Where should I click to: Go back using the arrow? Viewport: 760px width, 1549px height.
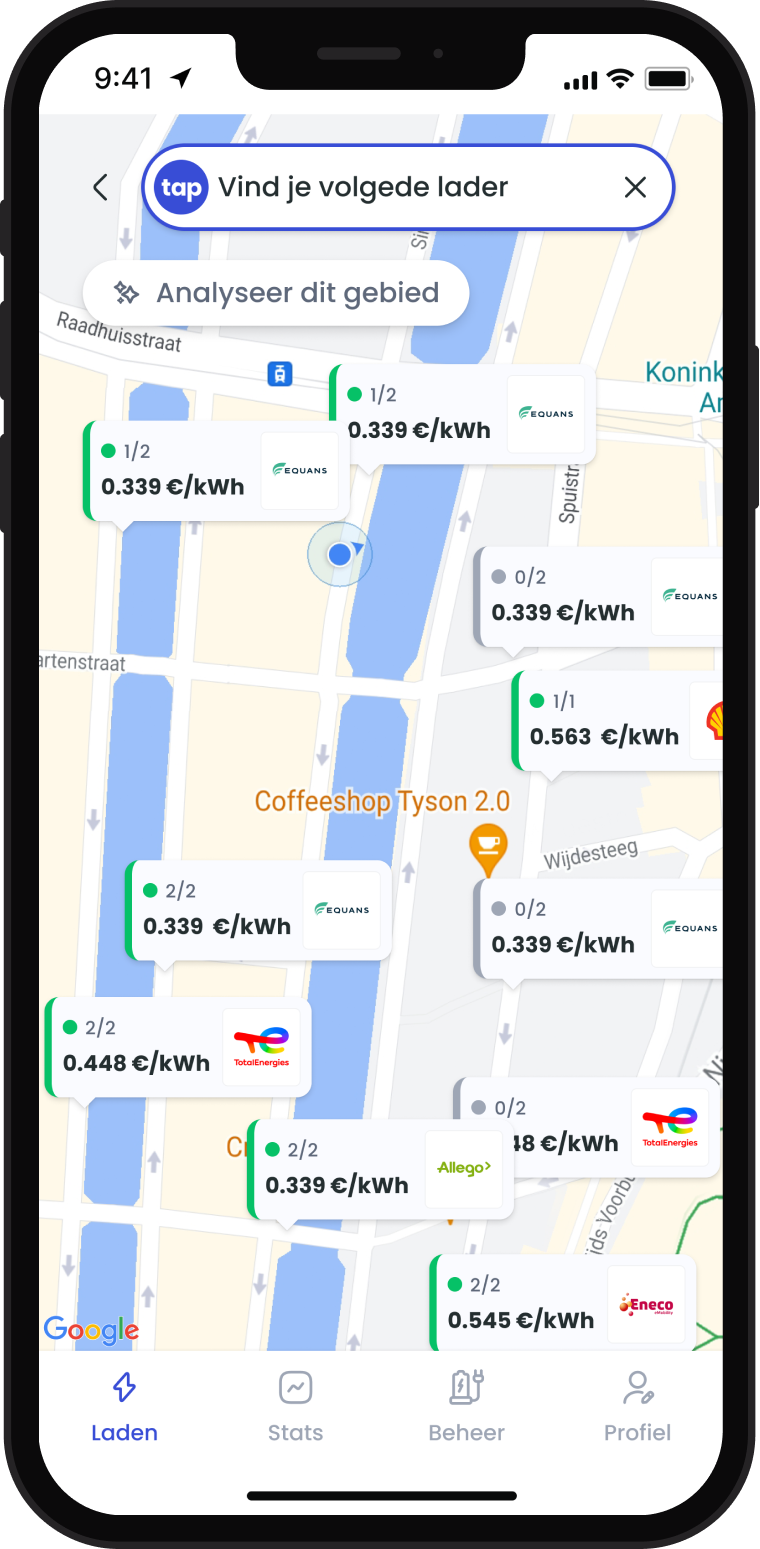pyautogui.click(x=100, y=187)
